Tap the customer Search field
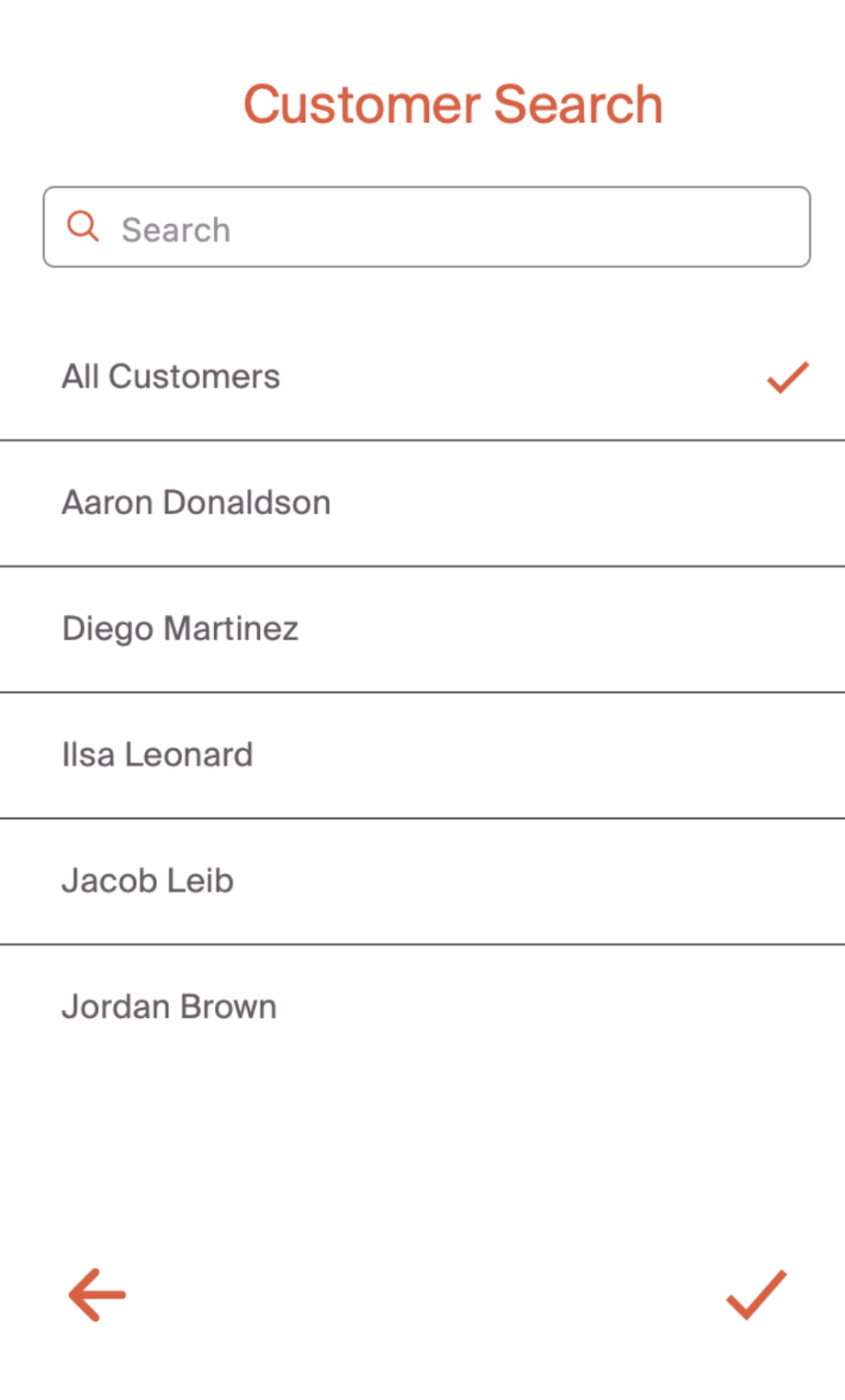The image size is (845, 1400). (x=426, y=228)
